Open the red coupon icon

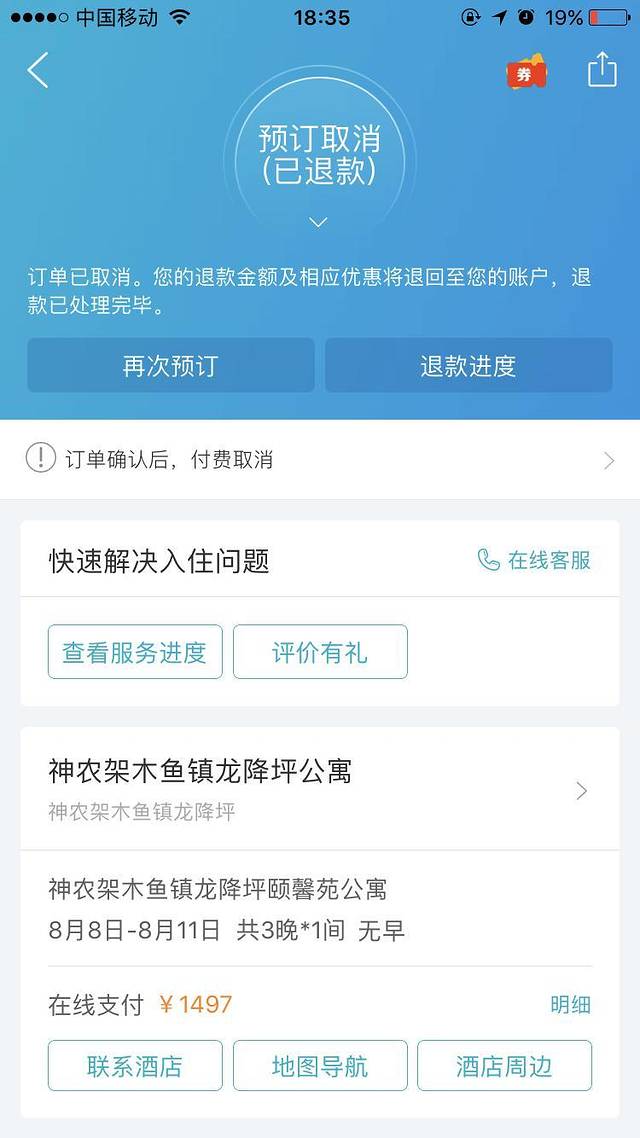527,72
